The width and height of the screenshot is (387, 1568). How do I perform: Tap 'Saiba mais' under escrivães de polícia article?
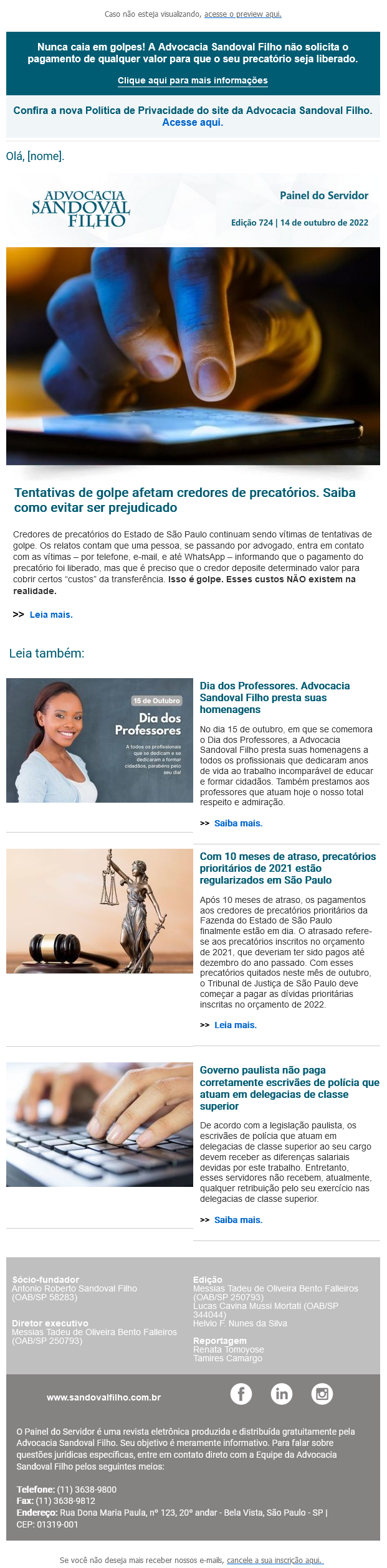(x=238, y=1220)
